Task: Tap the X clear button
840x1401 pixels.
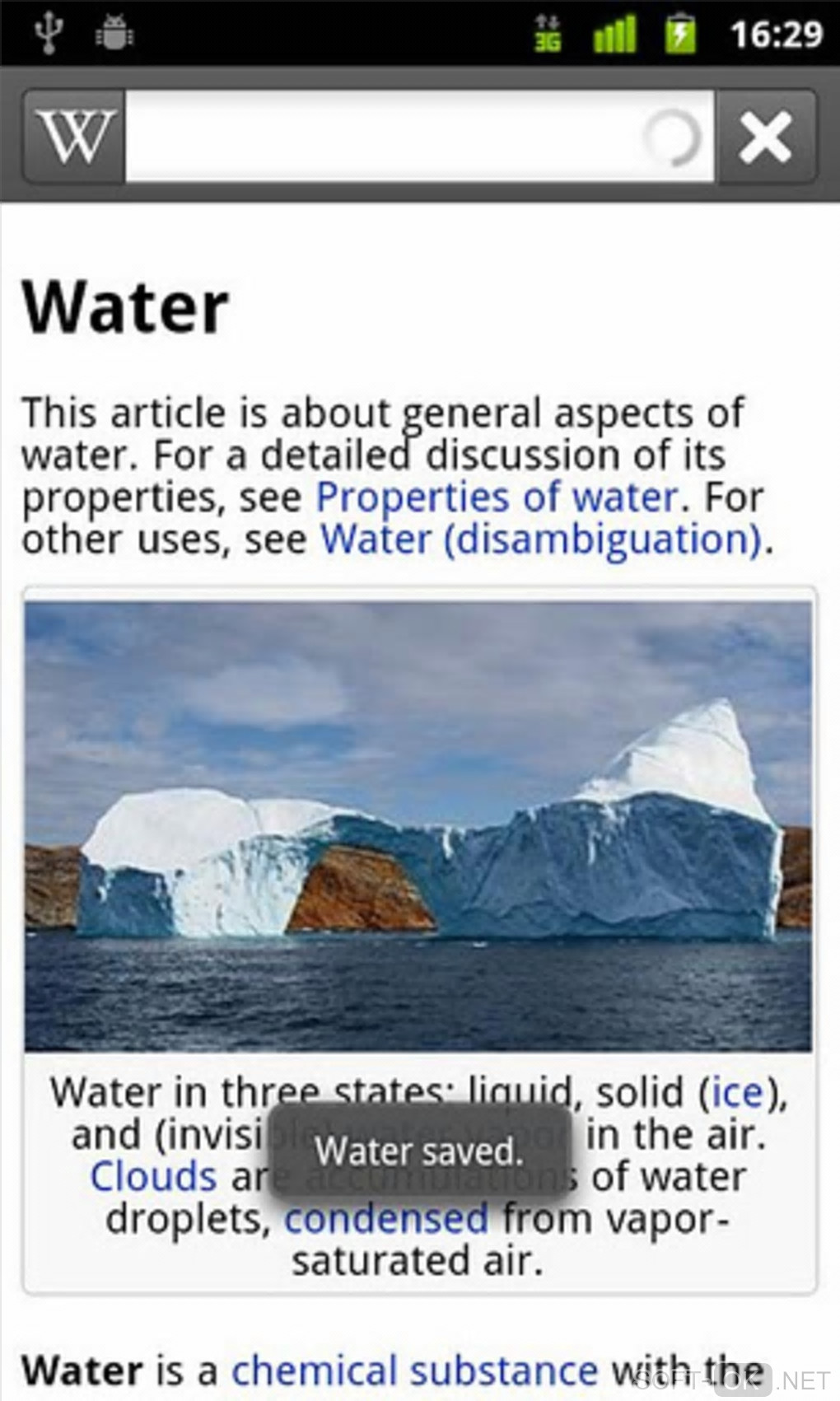Action: coord(766,136)
